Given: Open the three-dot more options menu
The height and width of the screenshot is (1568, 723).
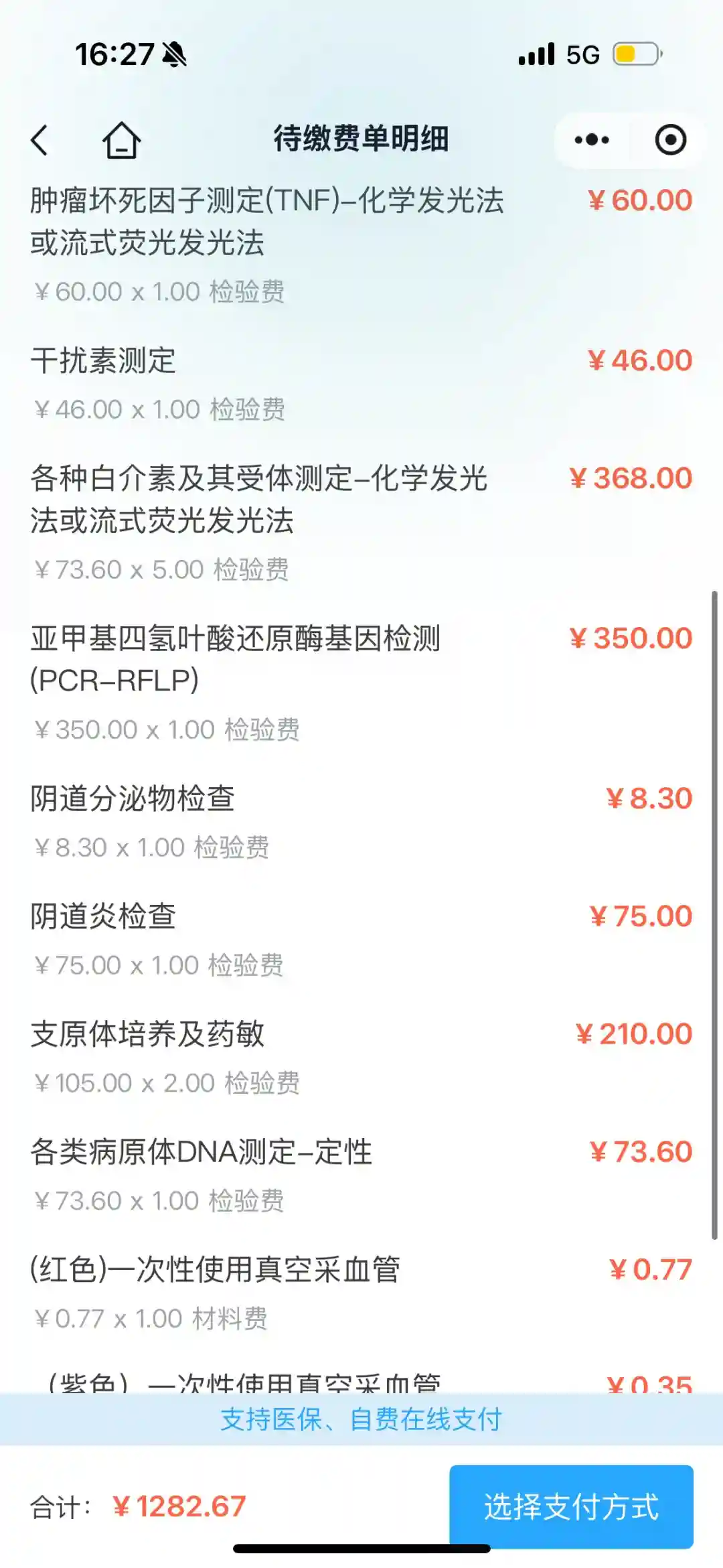Looking at the screenshot, I should (x=592, y=140).
